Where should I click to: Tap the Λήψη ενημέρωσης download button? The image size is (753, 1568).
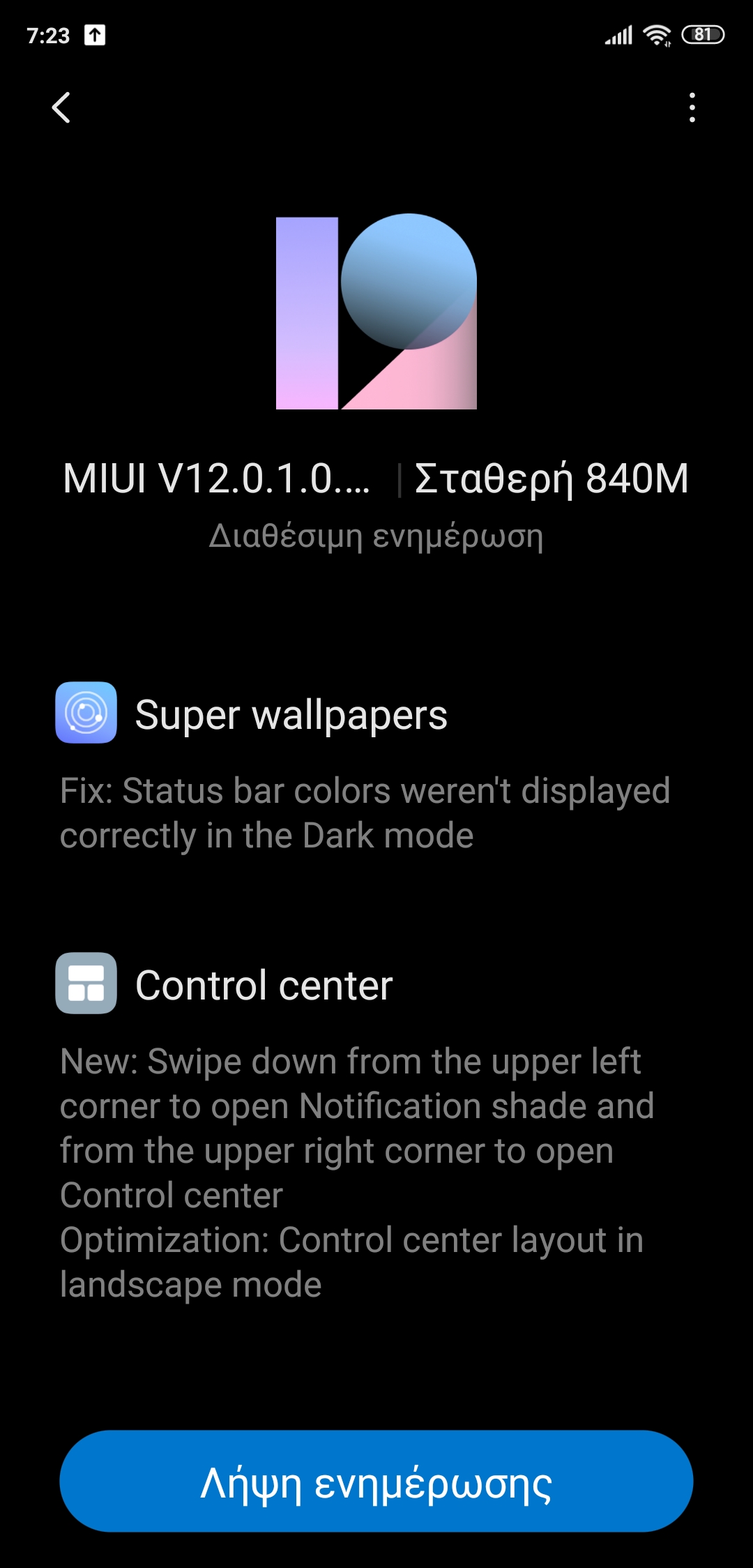[x=376, y=1482]
